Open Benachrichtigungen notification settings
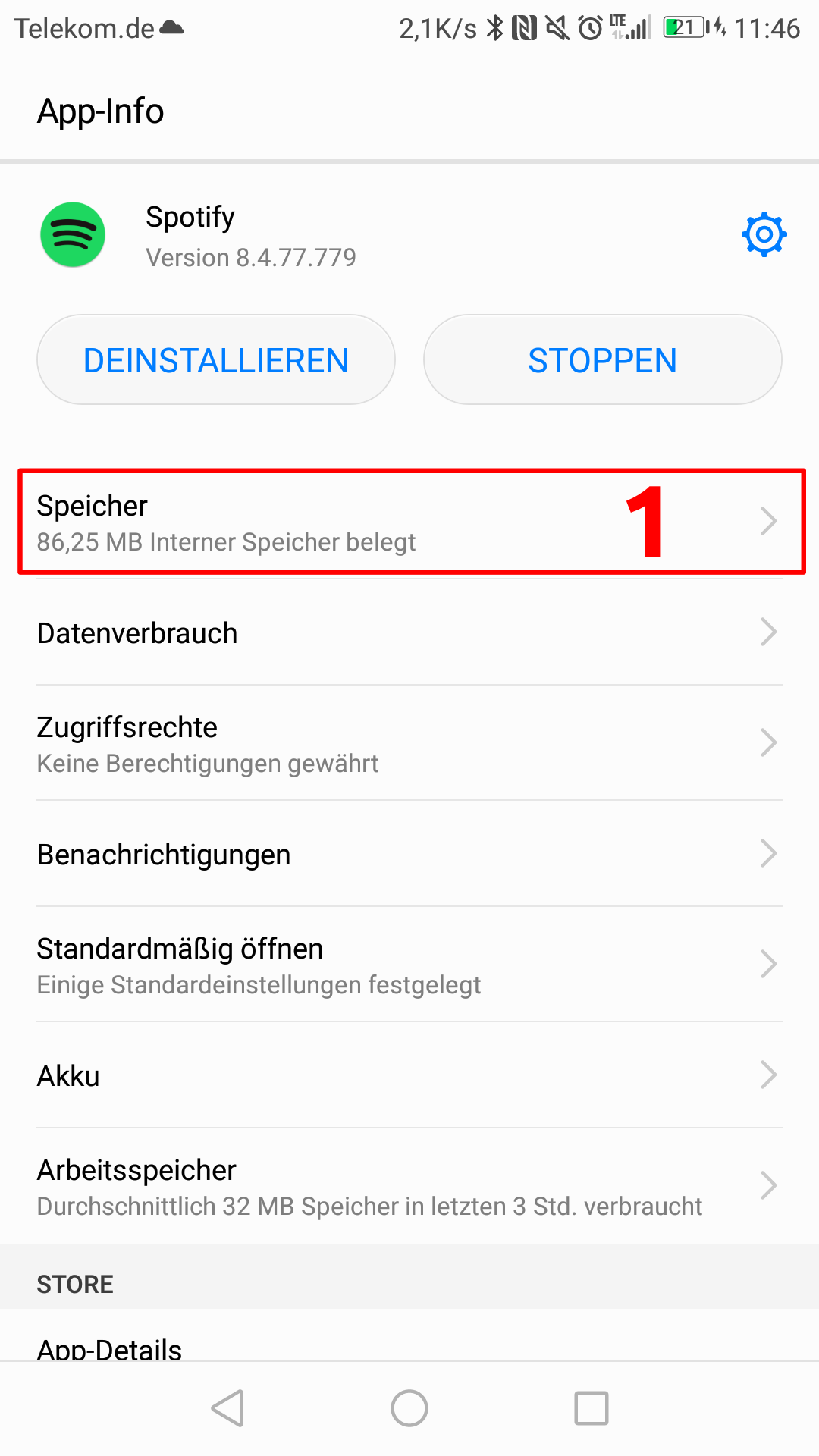This screenshot has width=819, height=1456. (409, 855)
